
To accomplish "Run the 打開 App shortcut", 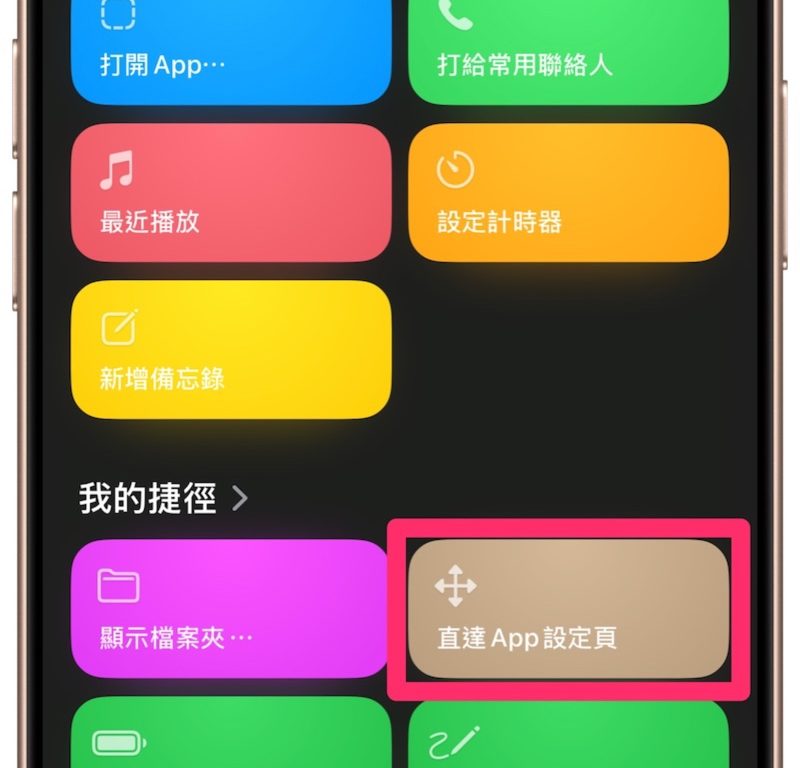I will click(231, 50).
